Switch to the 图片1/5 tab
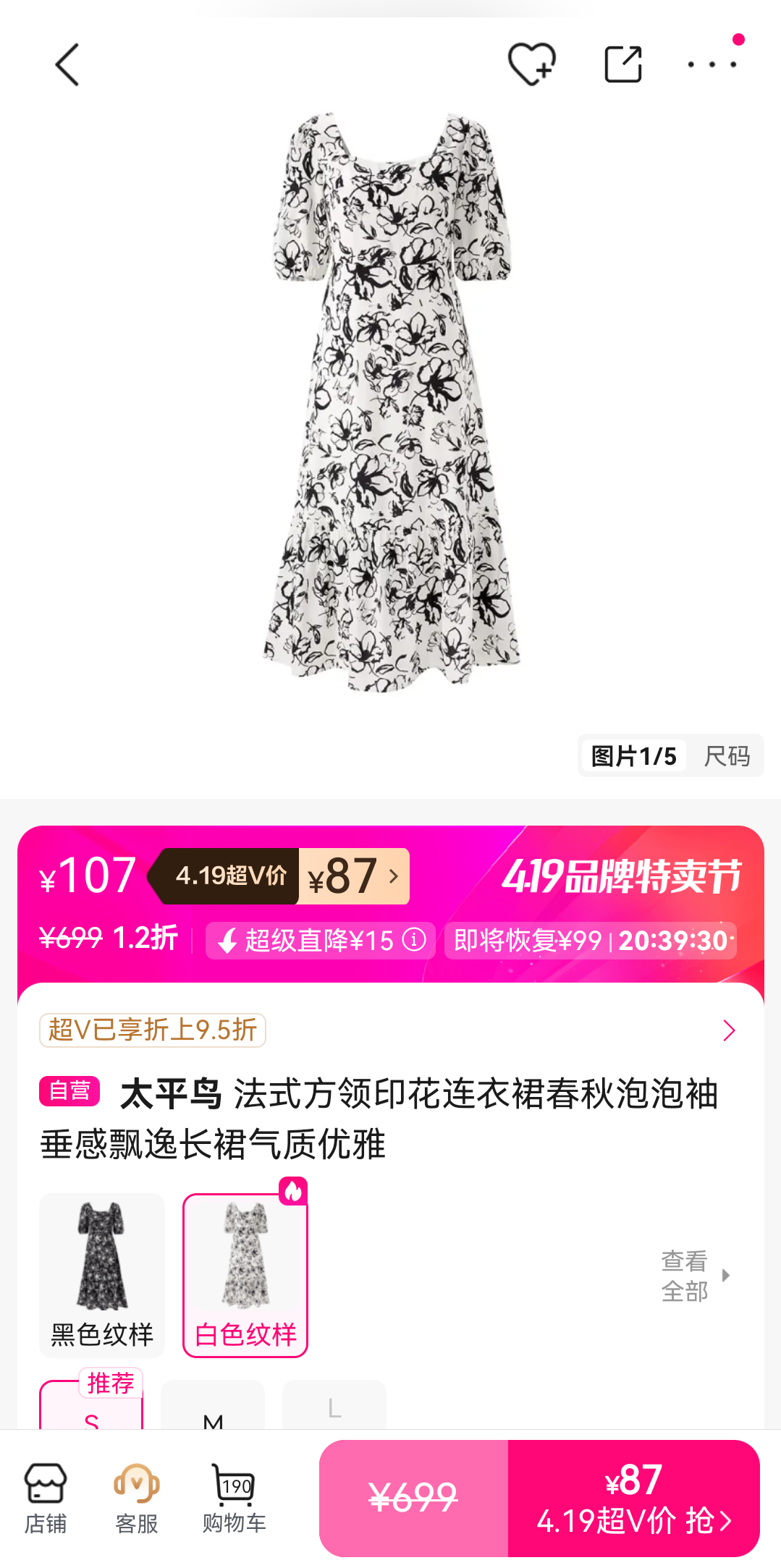 pos(636,755)
